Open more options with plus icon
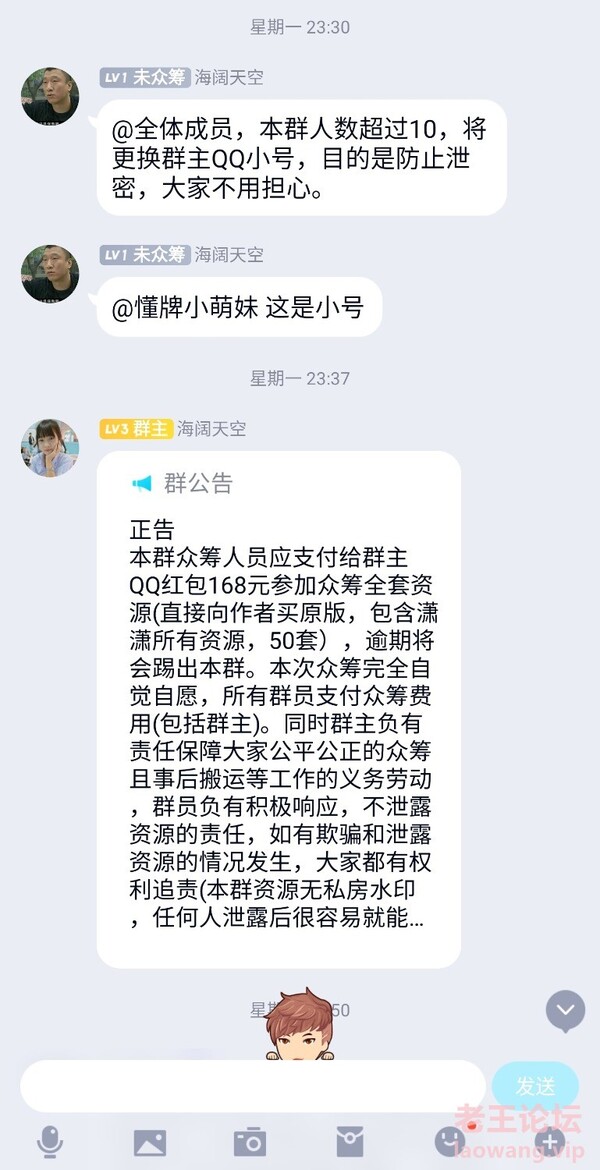Image resolution: width=600 pixels, height=1170 pixels. tap(549, 1141)
